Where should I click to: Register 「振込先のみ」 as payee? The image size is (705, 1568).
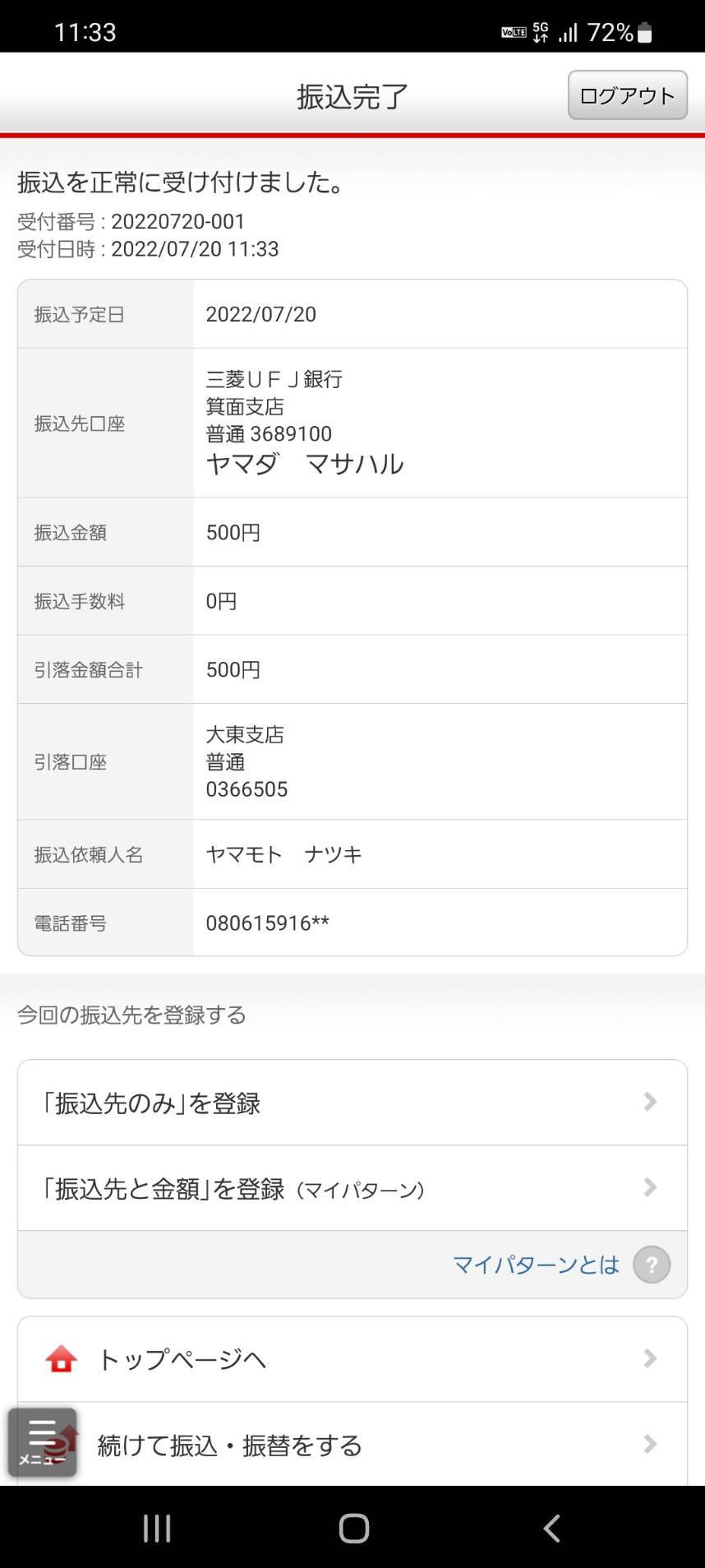point(352,1103)
